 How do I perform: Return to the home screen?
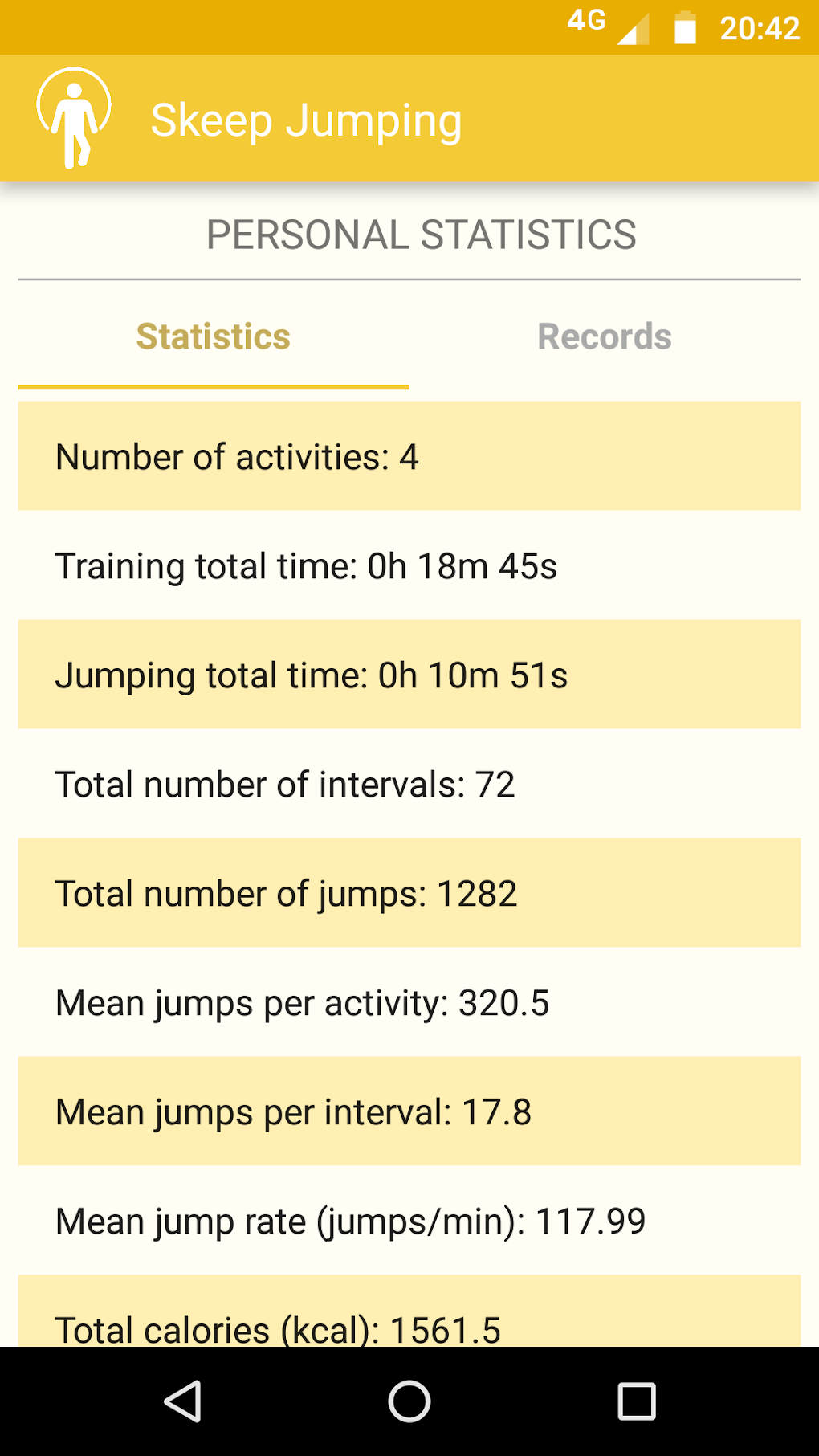pos(409,1401)
